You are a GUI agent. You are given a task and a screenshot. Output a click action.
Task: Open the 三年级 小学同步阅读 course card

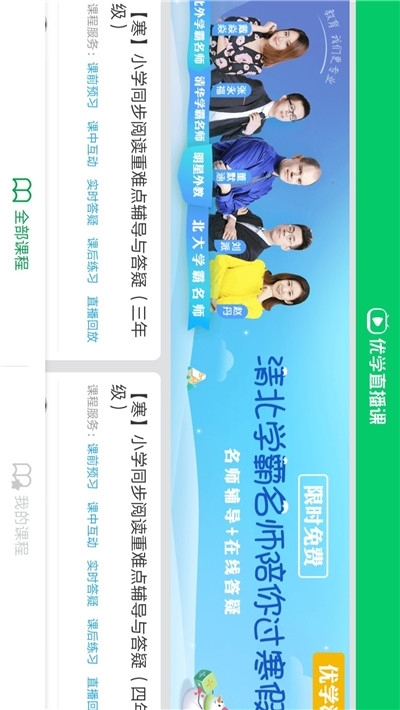pyautogui.click(x=103, y=180)
